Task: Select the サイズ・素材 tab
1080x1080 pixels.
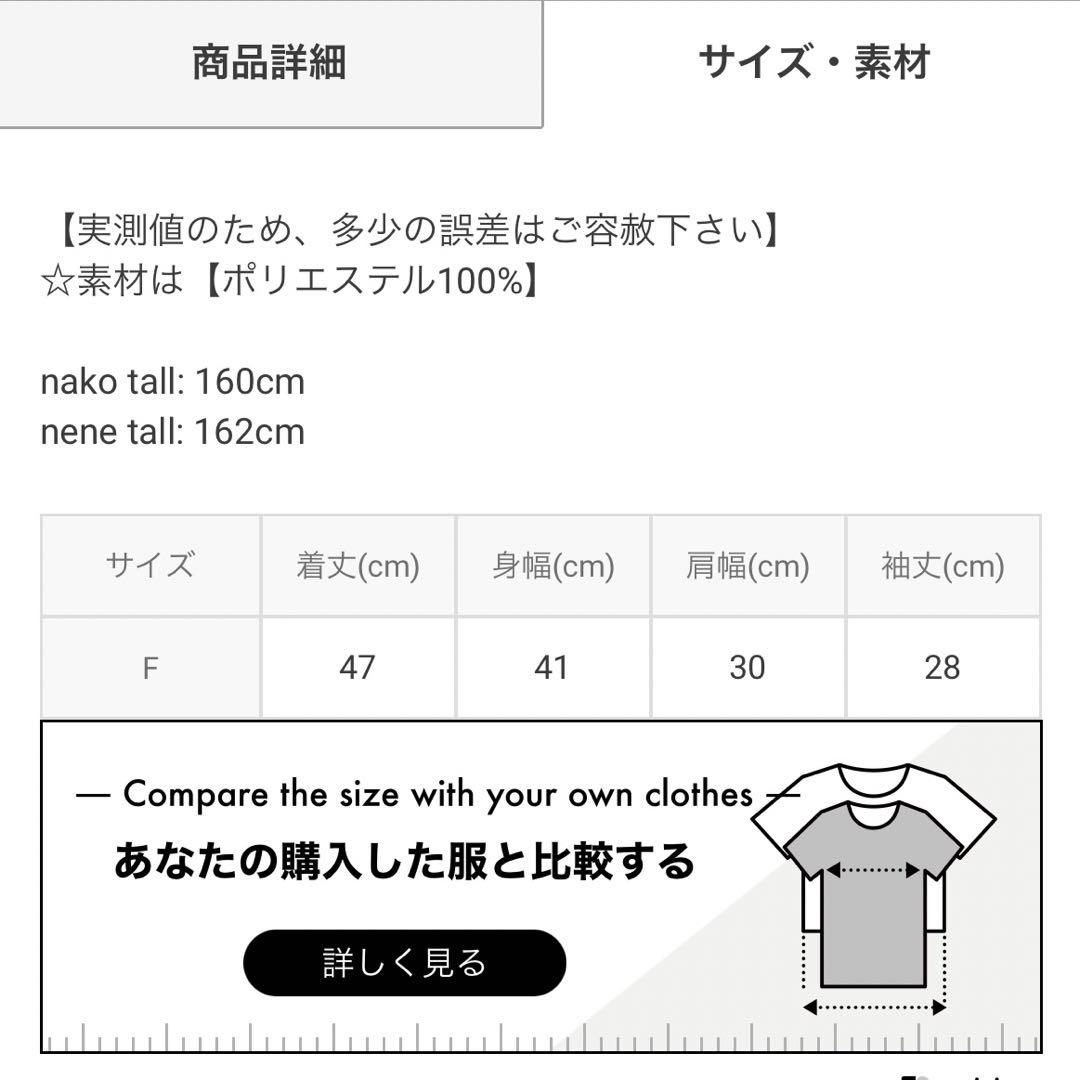Action: 813,63
